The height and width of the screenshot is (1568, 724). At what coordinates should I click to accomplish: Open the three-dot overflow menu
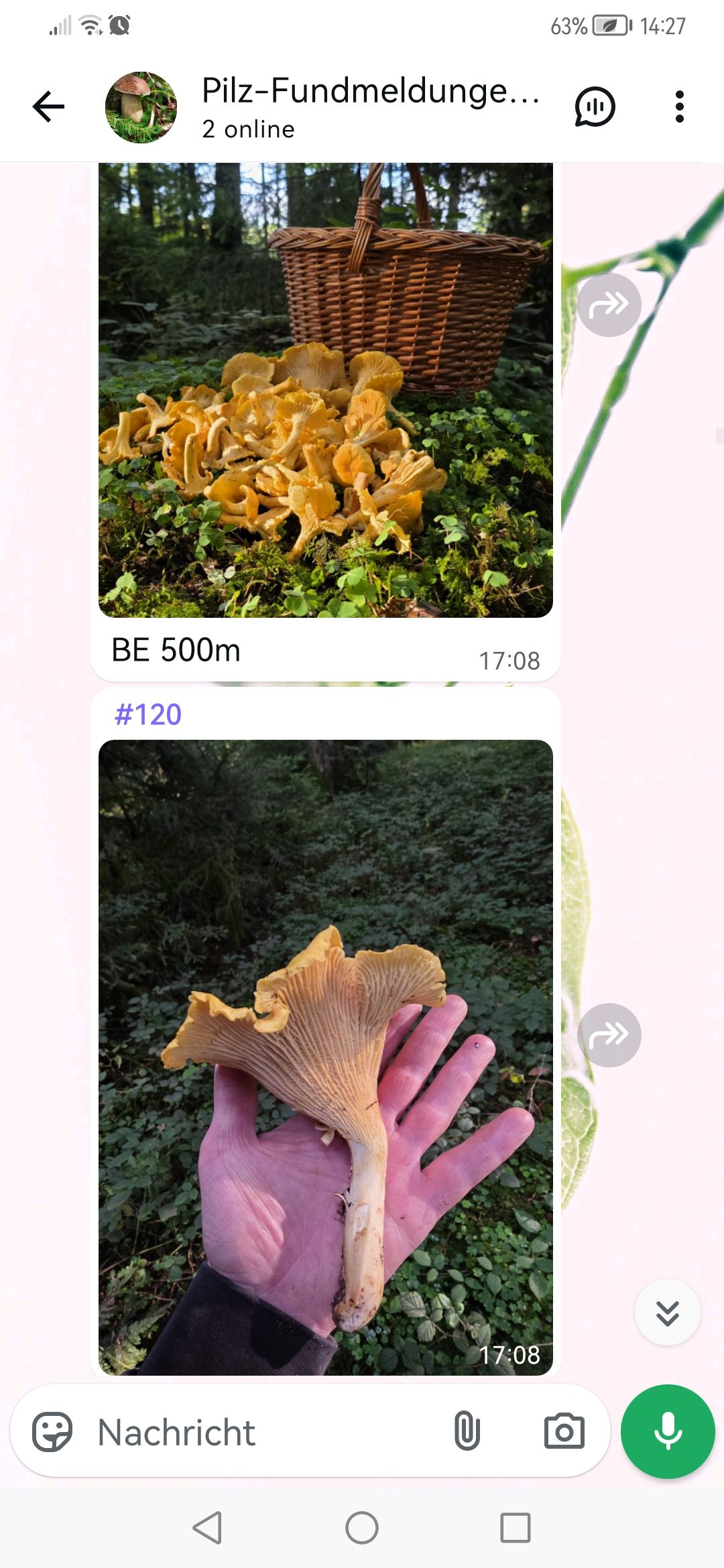click(x=679, y=107)
